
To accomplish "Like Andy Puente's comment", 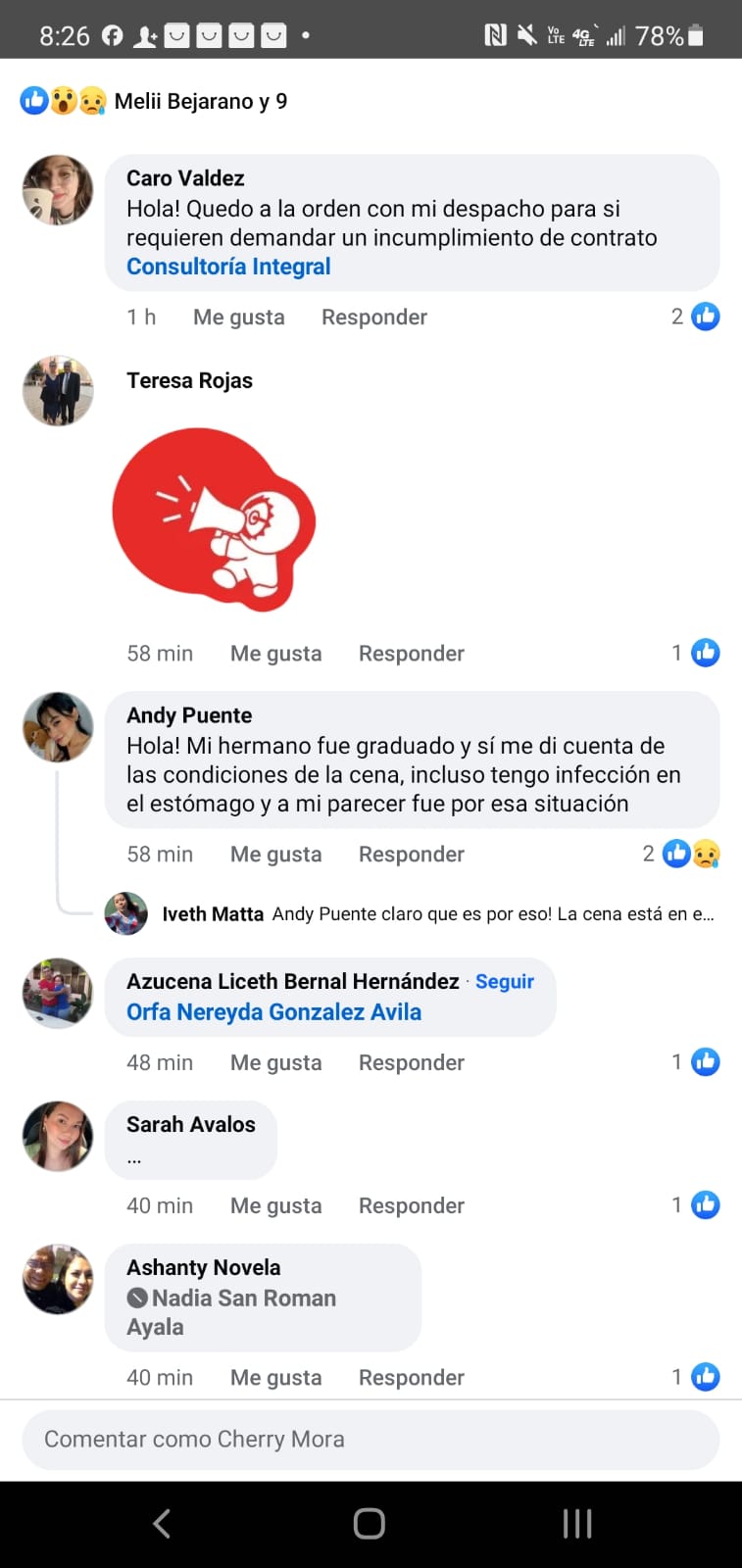I will pyautogui.click(x=275, y=855).
